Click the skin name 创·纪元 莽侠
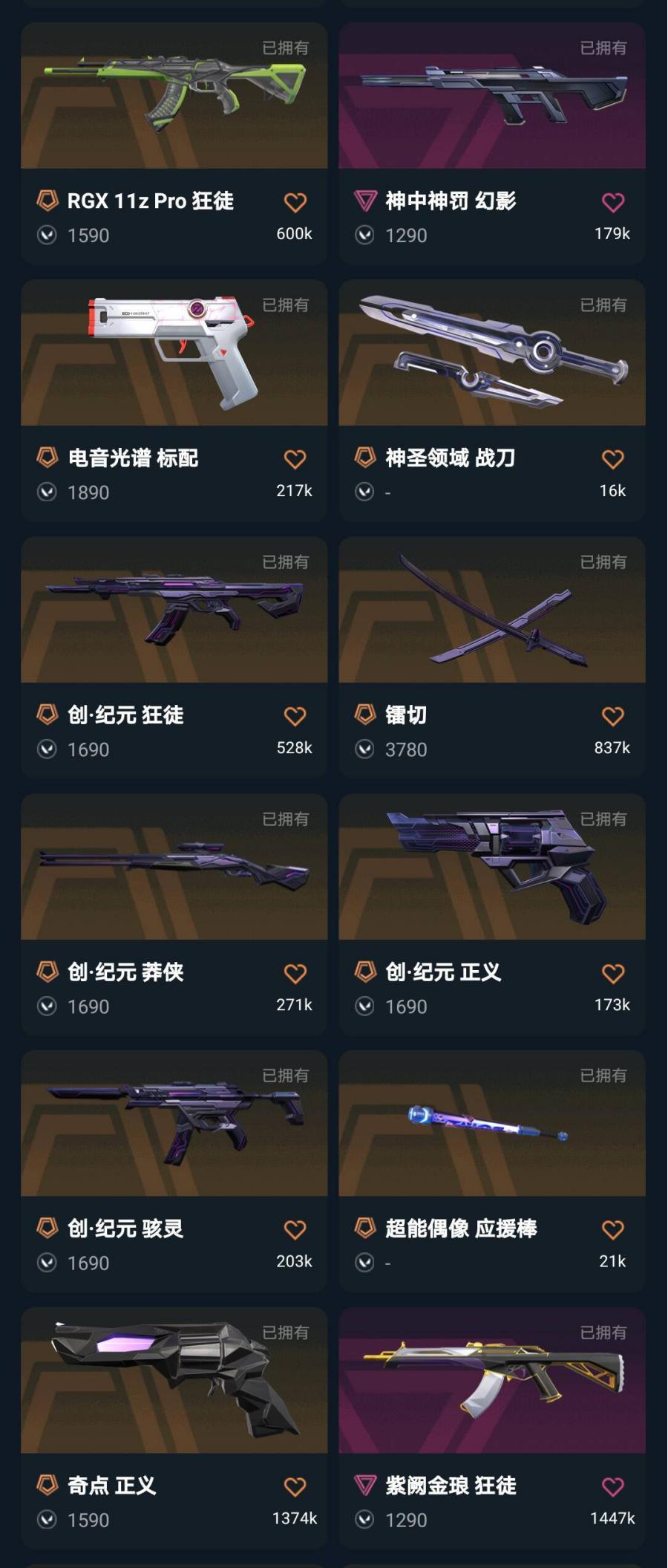 (x=126, y=972)
